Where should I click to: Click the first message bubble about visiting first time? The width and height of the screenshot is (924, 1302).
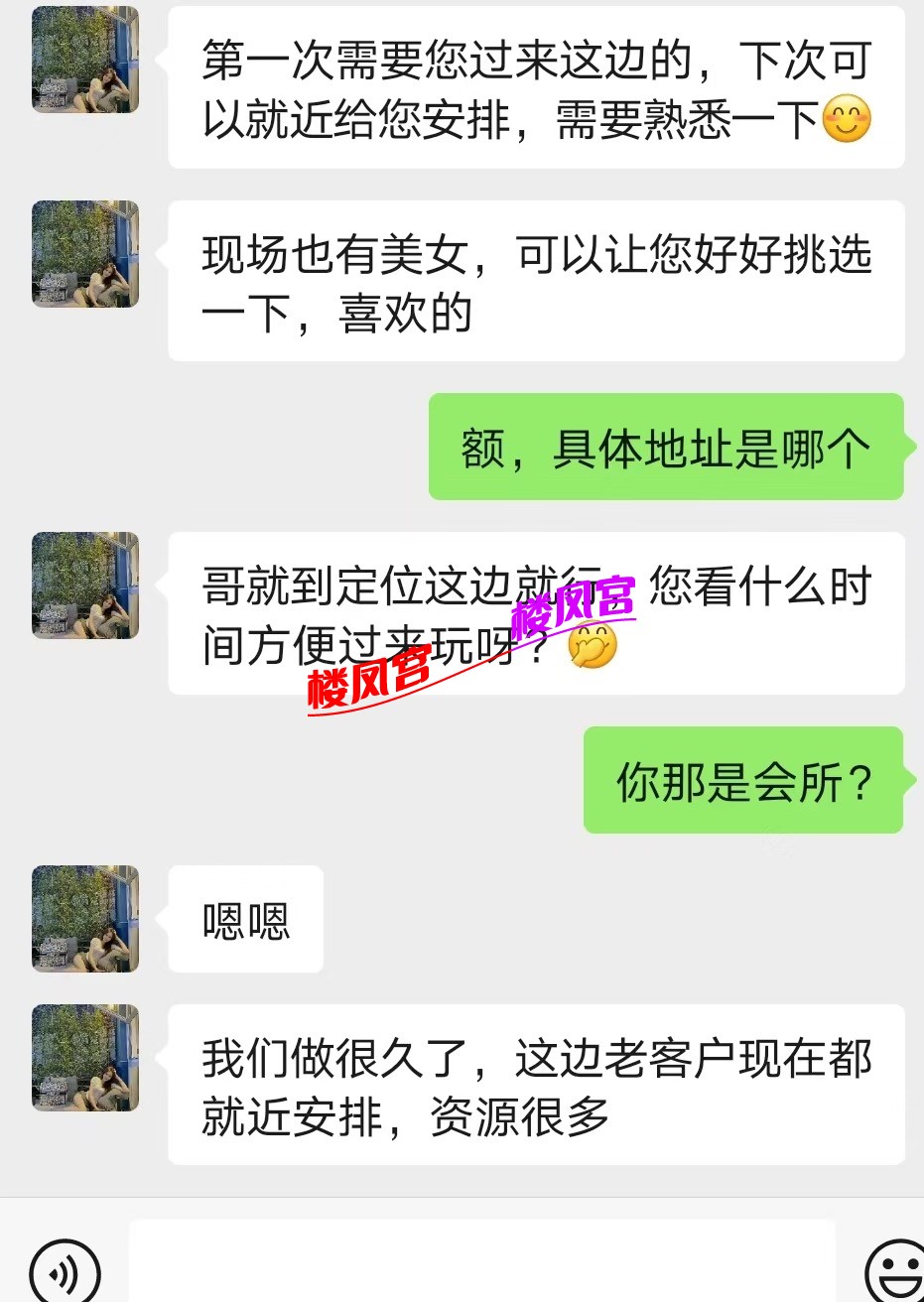pos(536,87)
